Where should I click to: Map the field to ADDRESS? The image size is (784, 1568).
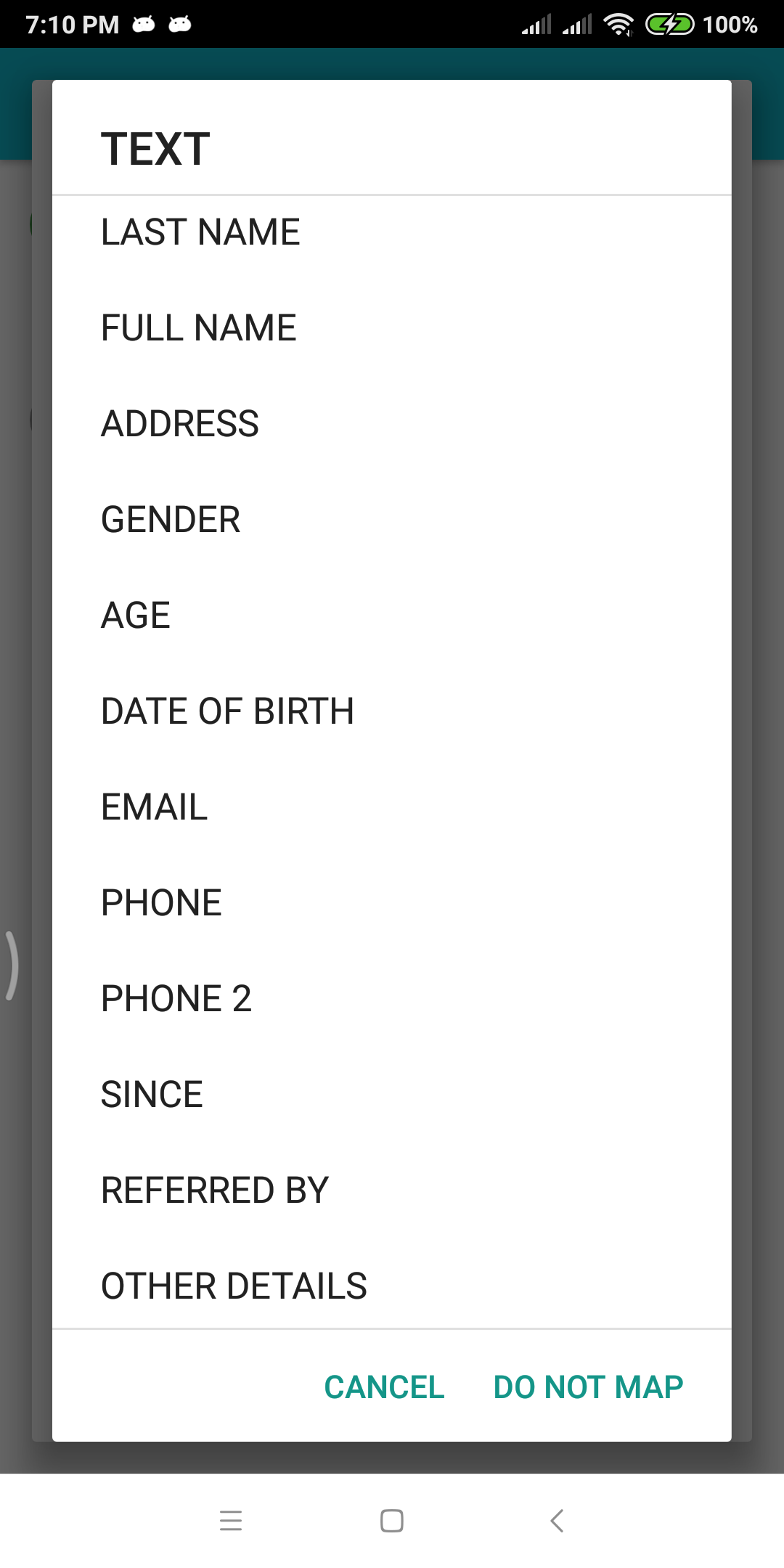[391, 424]
